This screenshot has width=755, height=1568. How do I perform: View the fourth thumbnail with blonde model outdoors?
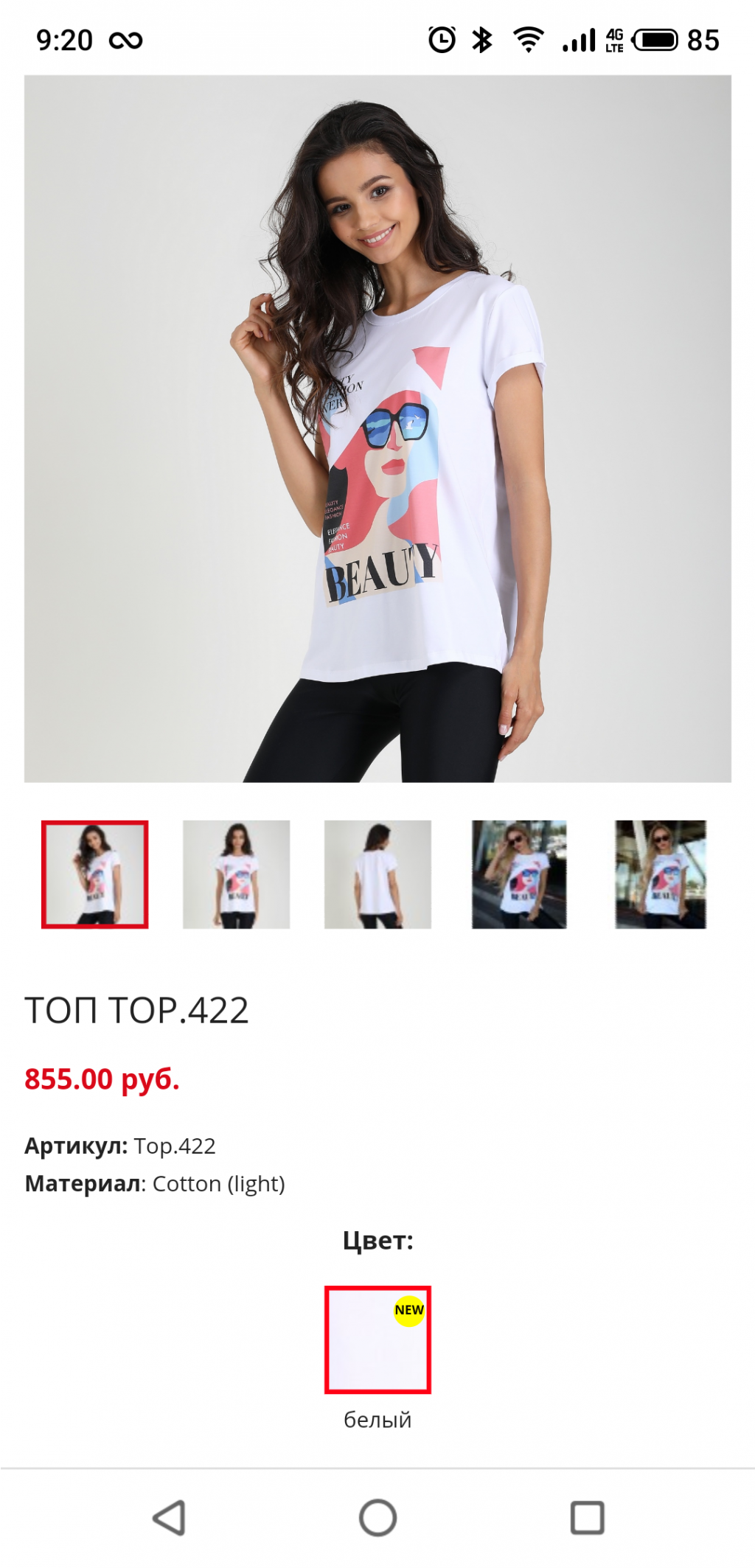coord(519,874)
